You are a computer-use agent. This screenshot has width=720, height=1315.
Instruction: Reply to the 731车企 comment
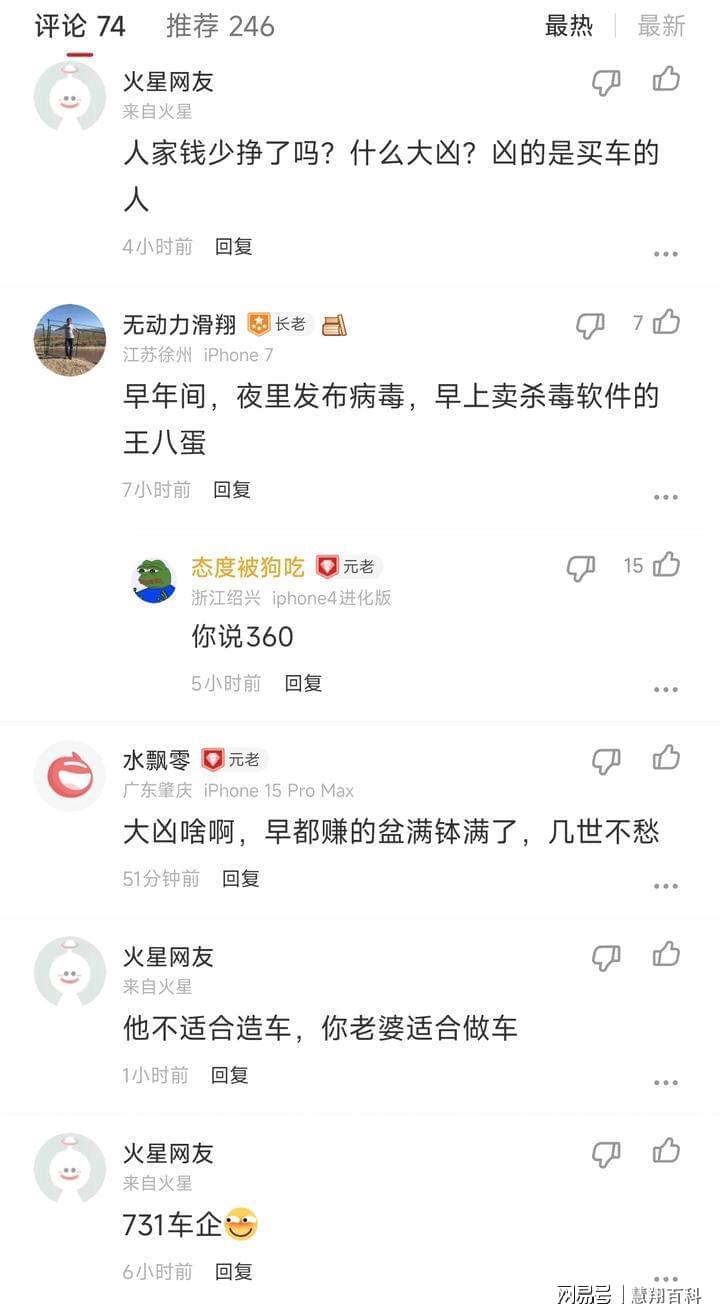(x=234, y=1271)
